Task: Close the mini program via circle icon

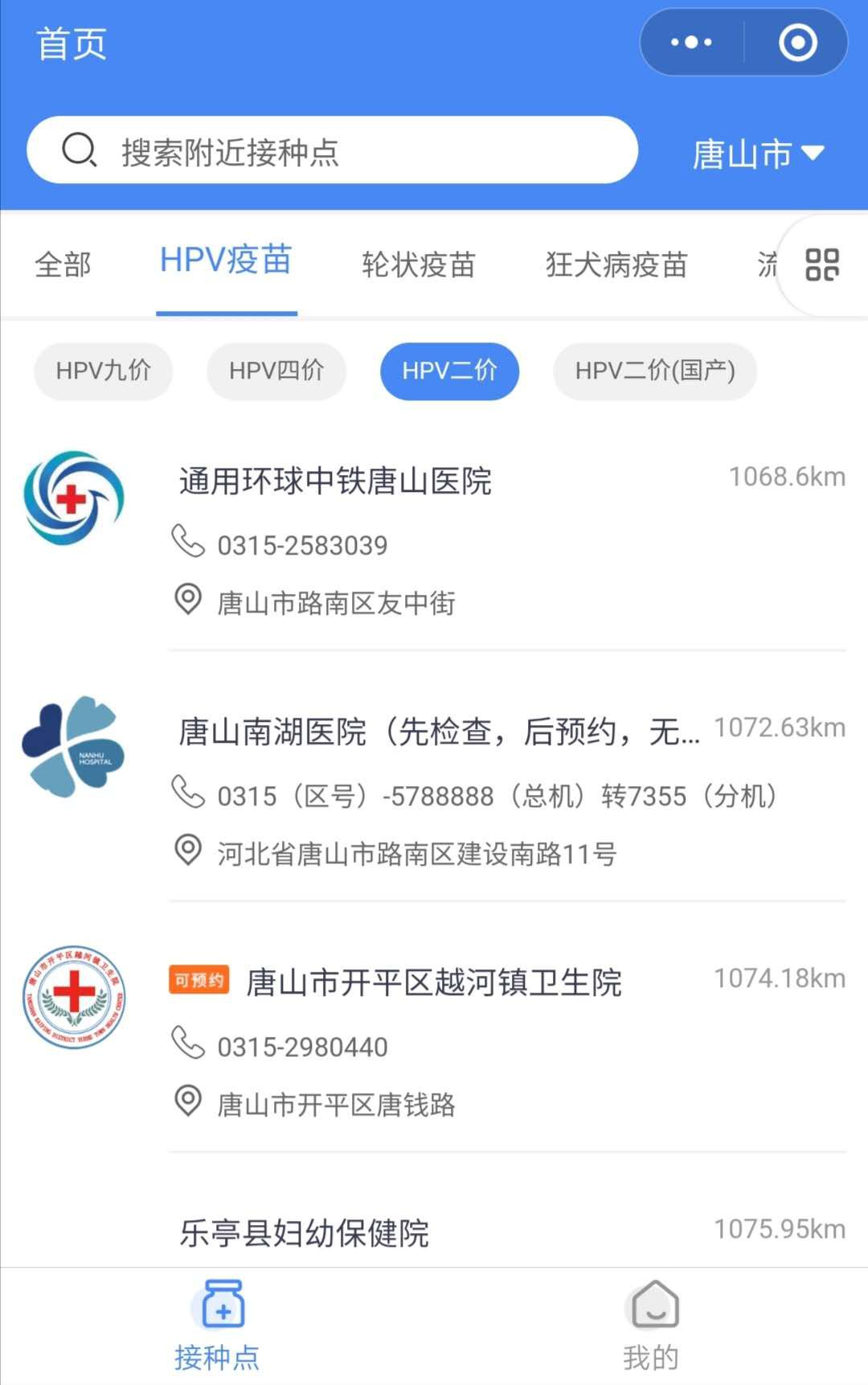Action: [x=797, y=43]
